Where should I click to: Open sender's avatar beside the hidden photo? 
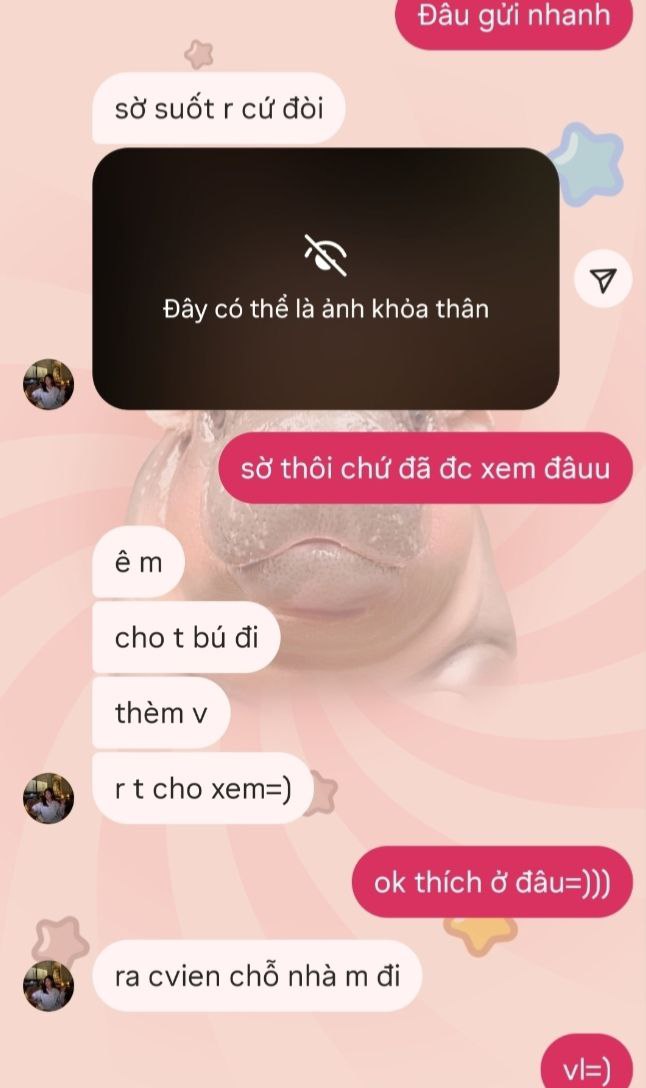click(x=49, y=385)
